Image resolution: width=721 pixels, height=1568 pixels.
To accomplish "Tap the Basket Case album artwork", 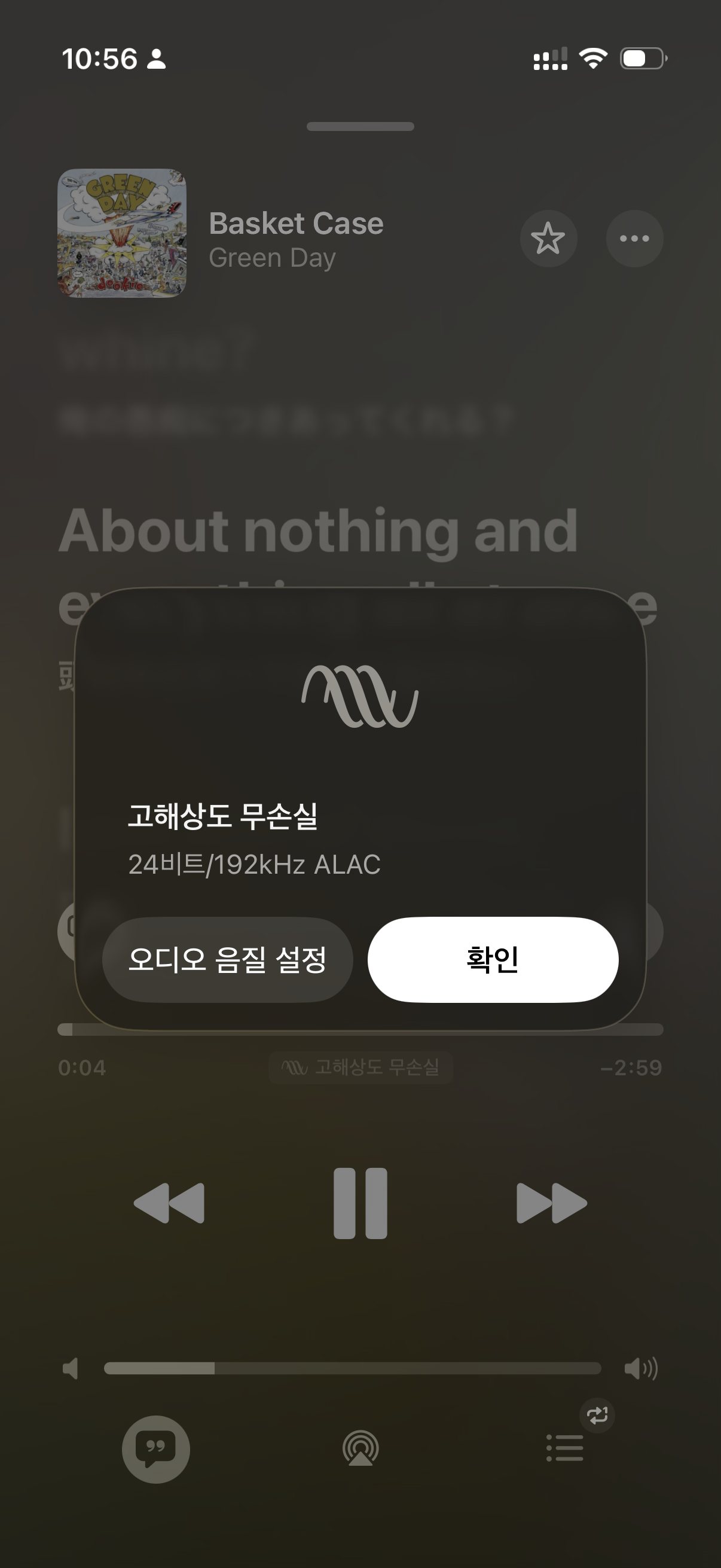I will 122,233.
